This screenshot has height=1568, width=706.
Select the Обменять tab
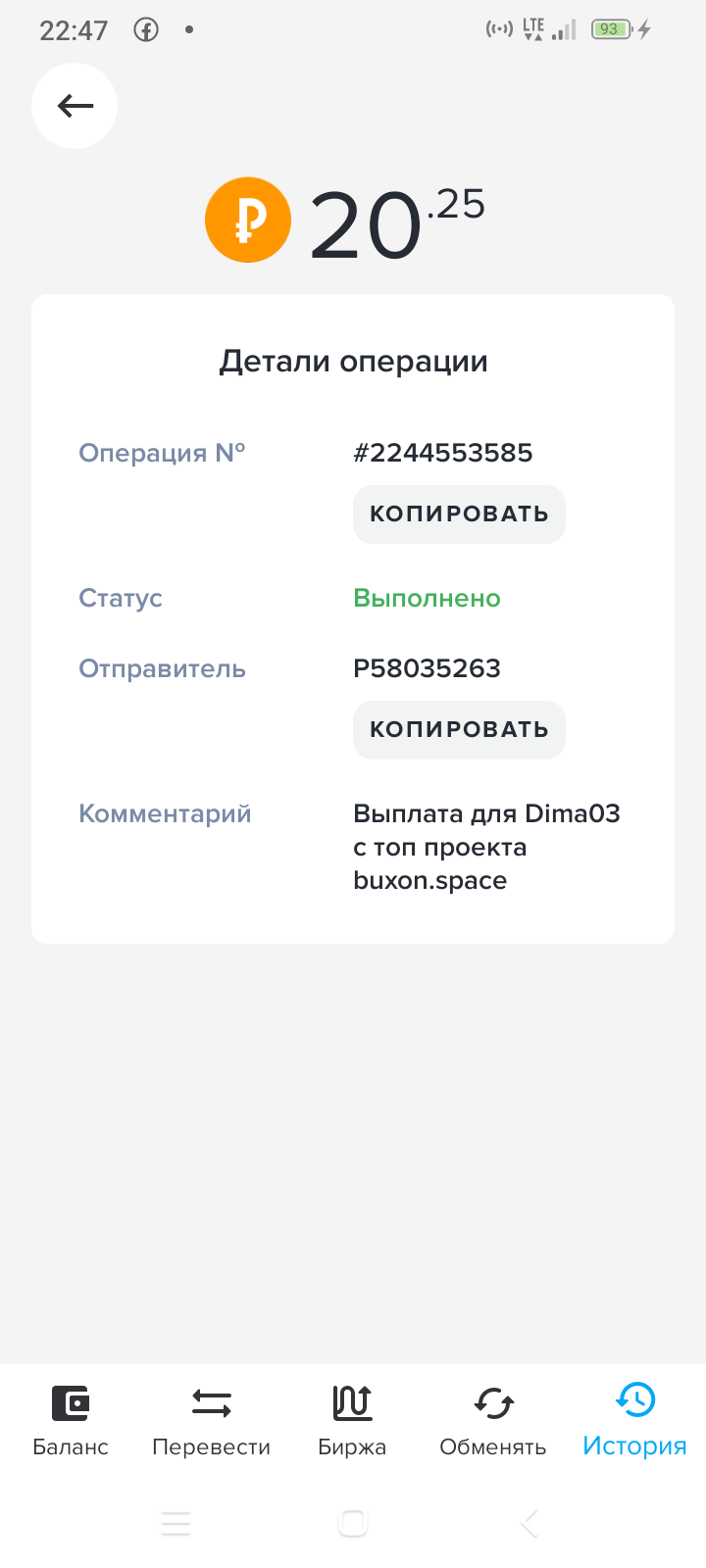click(493, 1421)
